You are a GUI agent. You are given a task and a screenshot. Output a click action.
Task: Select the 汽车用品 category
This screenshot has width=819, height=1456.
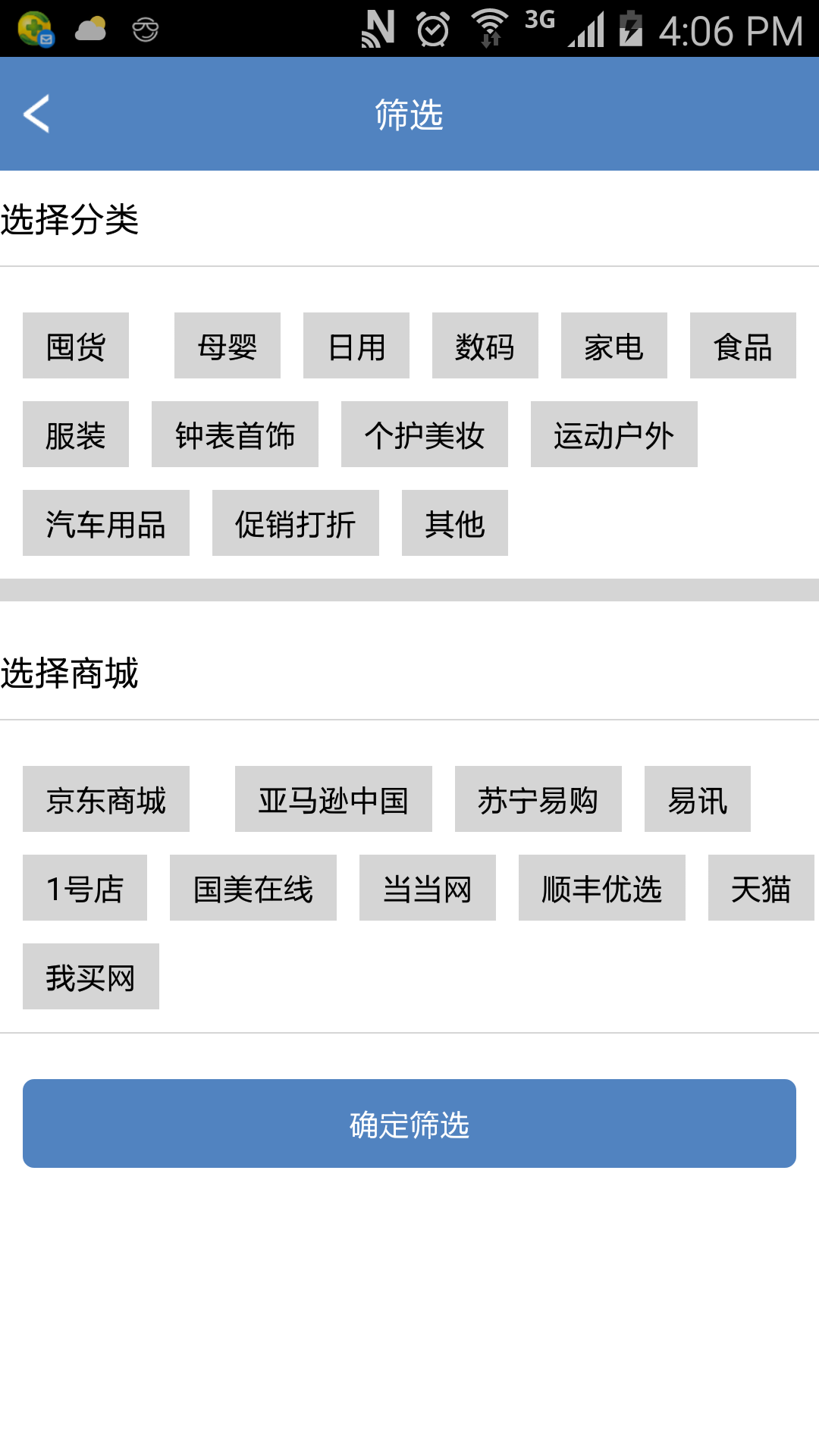pos(106,522)
